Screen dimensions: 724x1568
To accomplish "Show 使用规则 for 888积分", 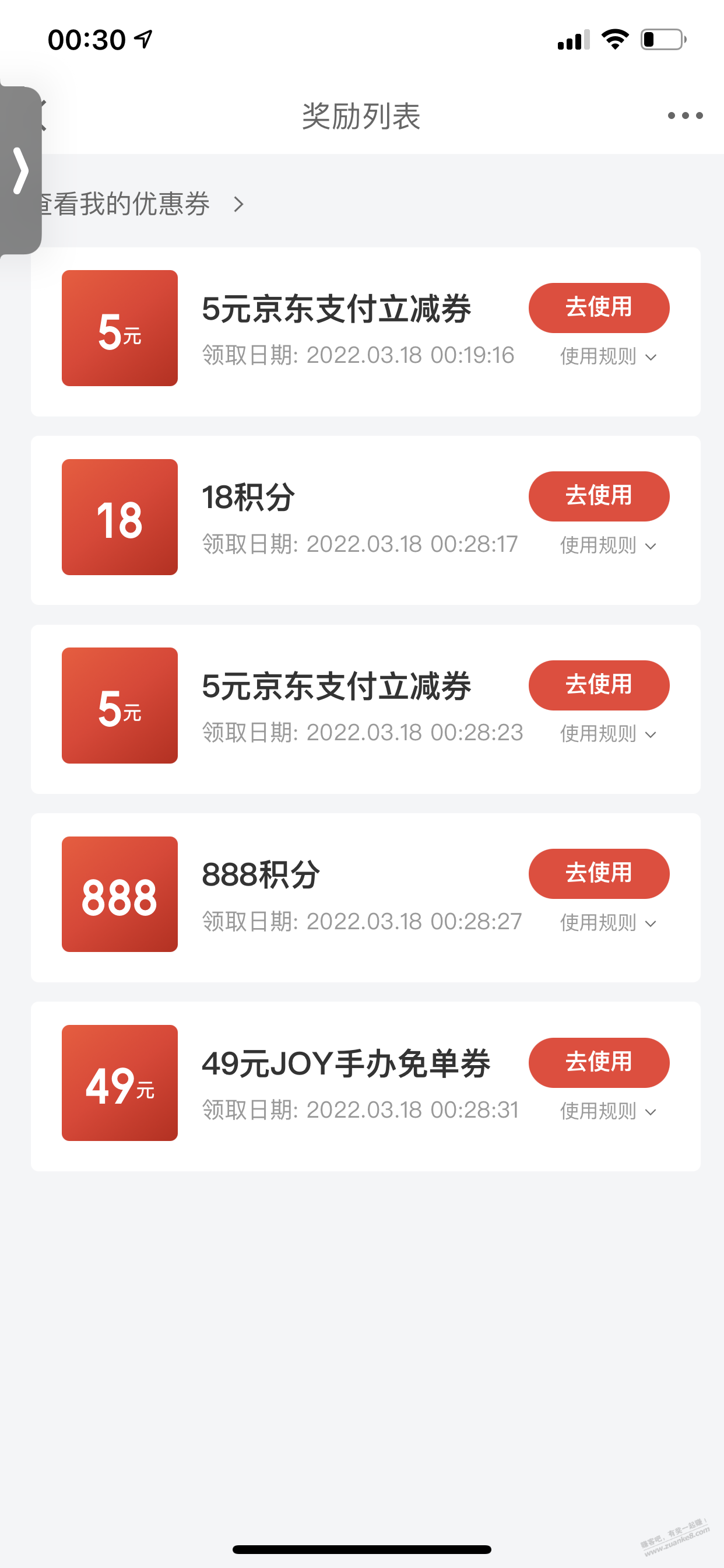I will 608,923.
